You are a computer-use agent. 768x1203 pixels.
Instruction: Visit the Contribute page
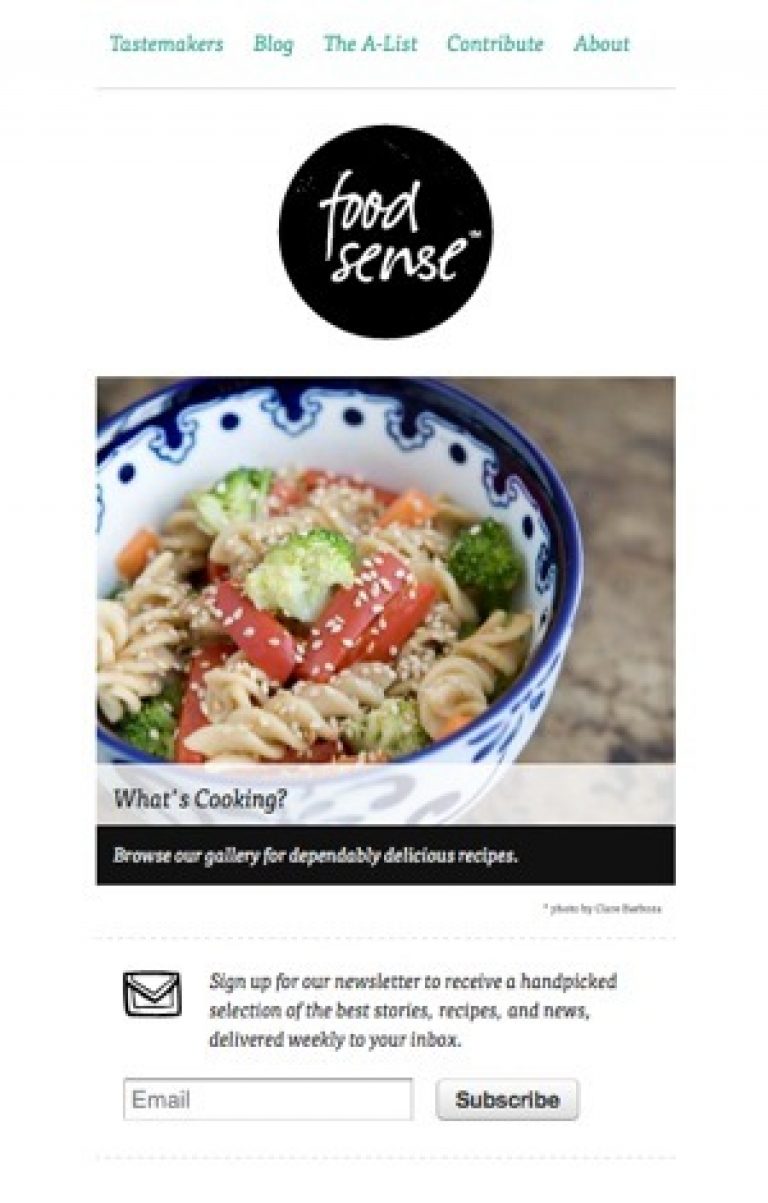point(495,44)
